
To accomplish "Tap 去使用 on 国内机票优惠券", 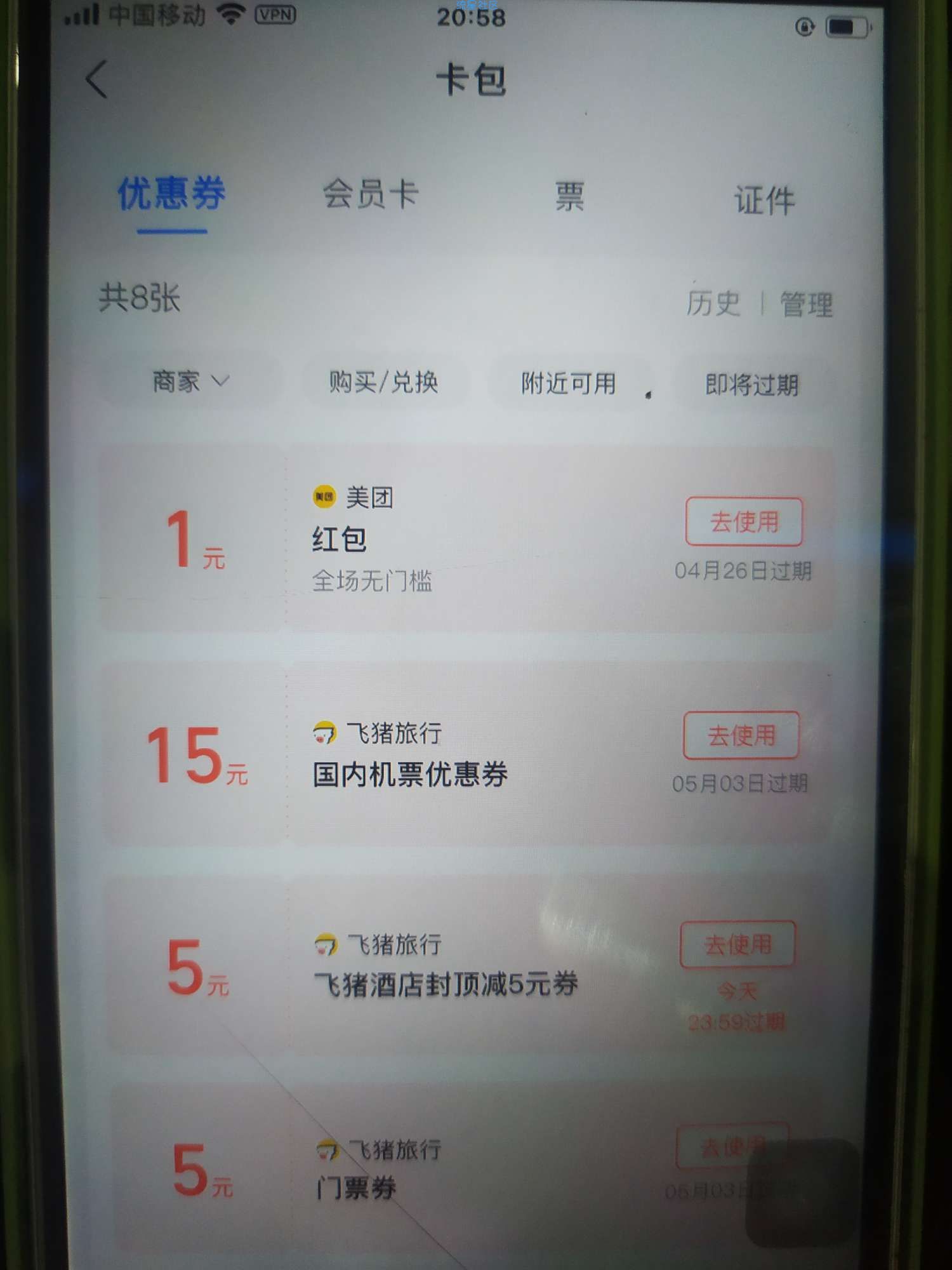I will click(x=741, y=735).
